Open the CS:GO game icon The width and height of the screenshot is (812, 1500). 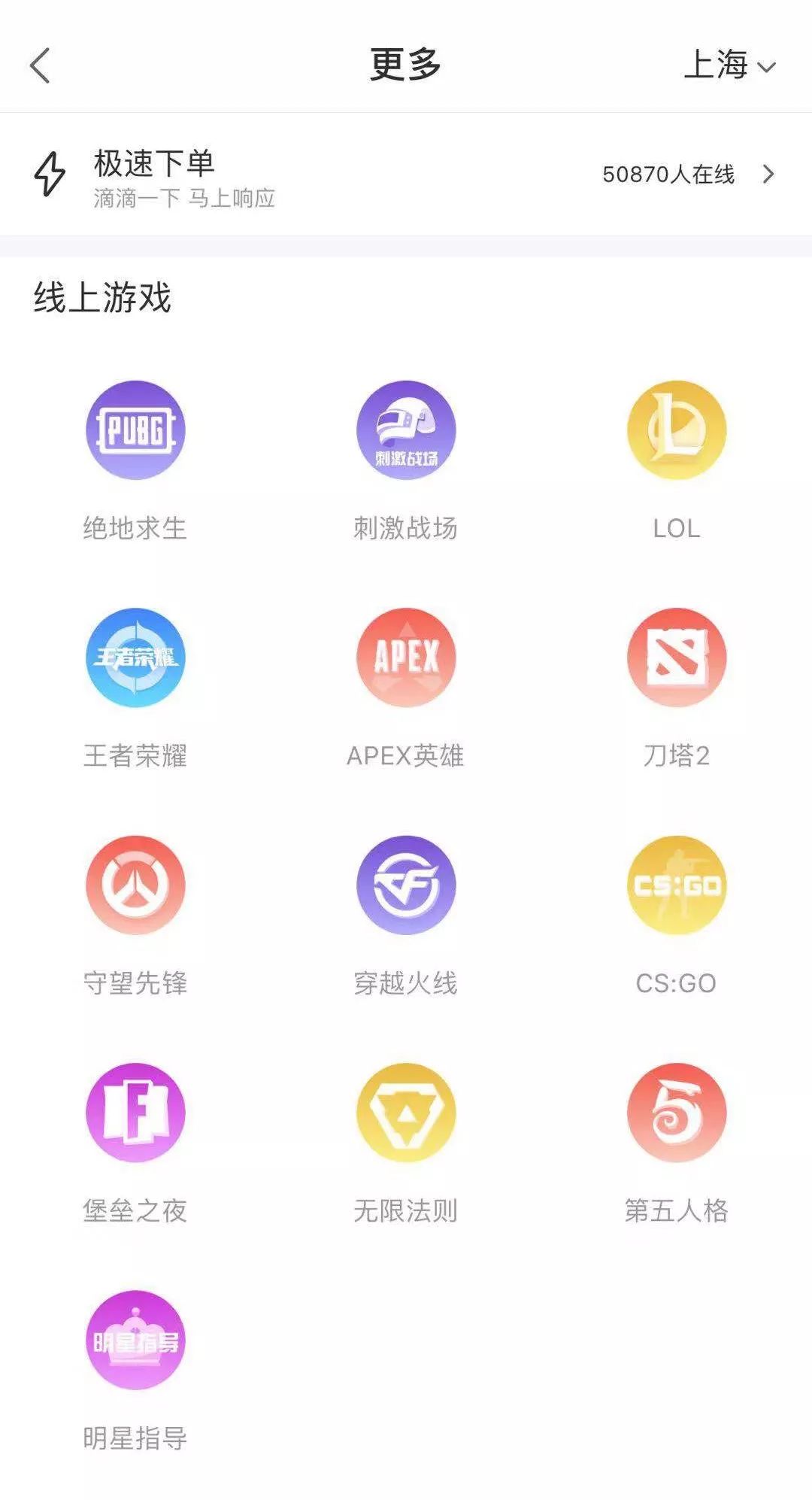(x=677, y=886)
